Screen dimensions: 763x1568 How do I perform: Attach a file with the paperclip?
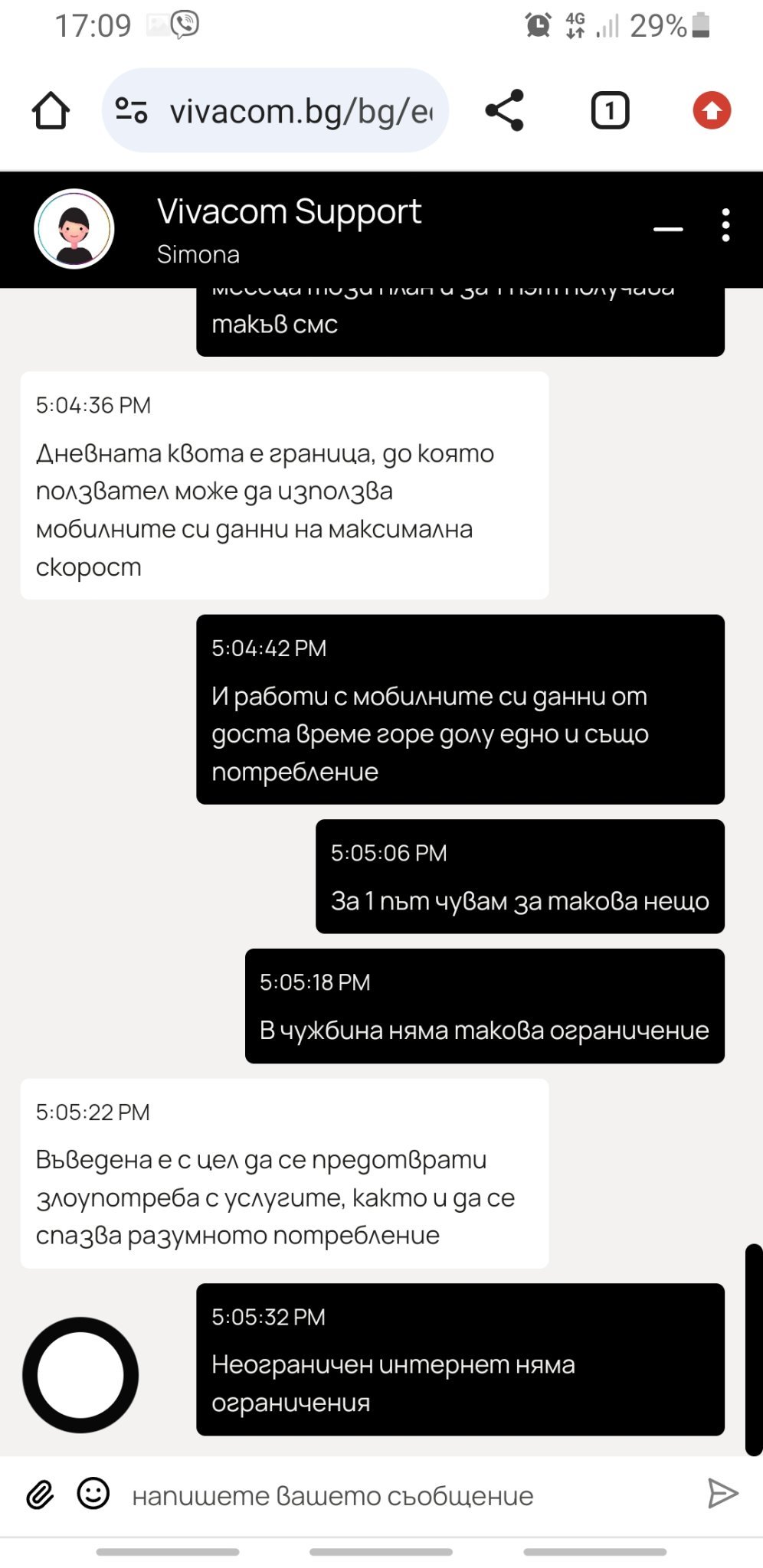point(40,1494)
